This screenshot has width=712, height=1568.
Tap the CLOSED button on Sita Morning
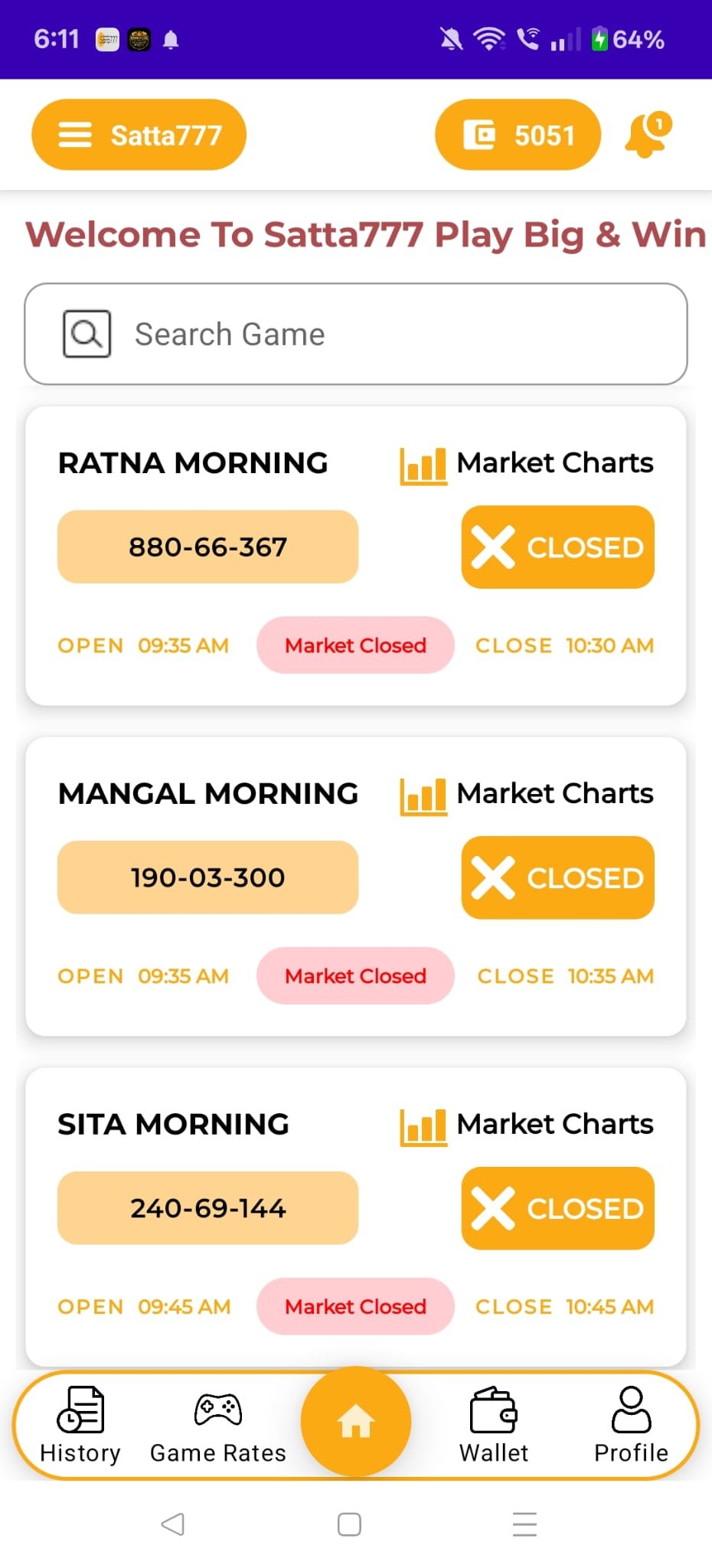(x=557, y=1209)
